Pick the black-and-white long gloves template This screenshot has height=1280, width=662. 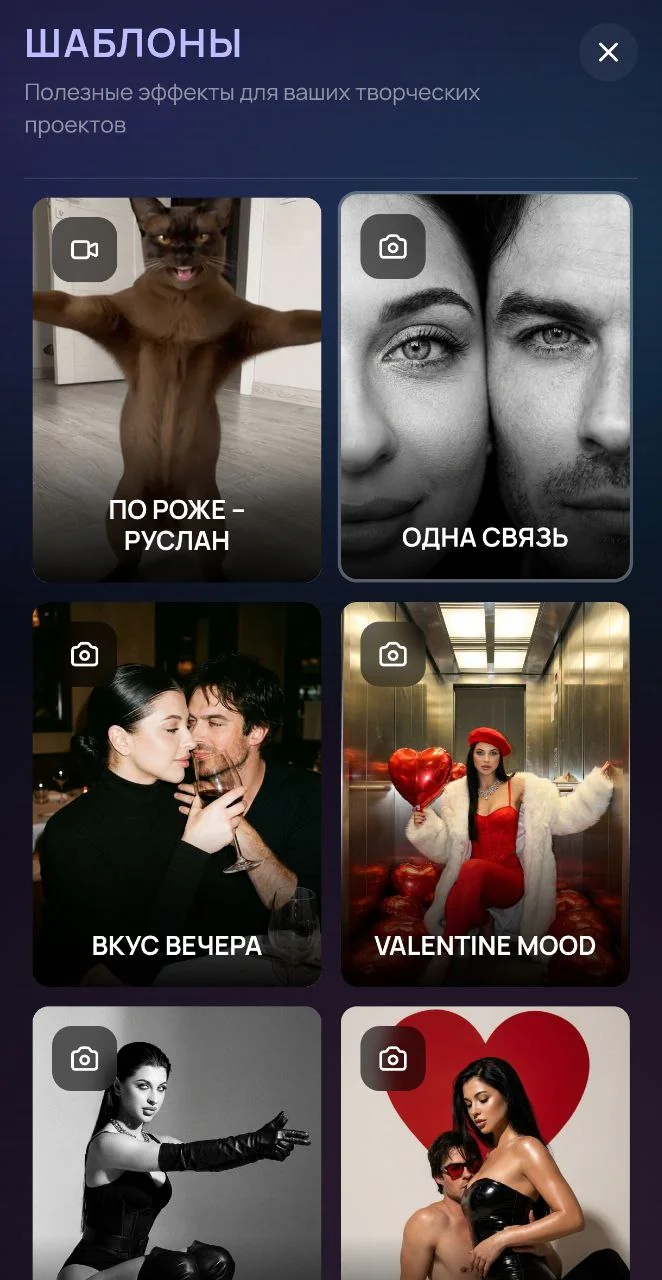pos(177,1143)
